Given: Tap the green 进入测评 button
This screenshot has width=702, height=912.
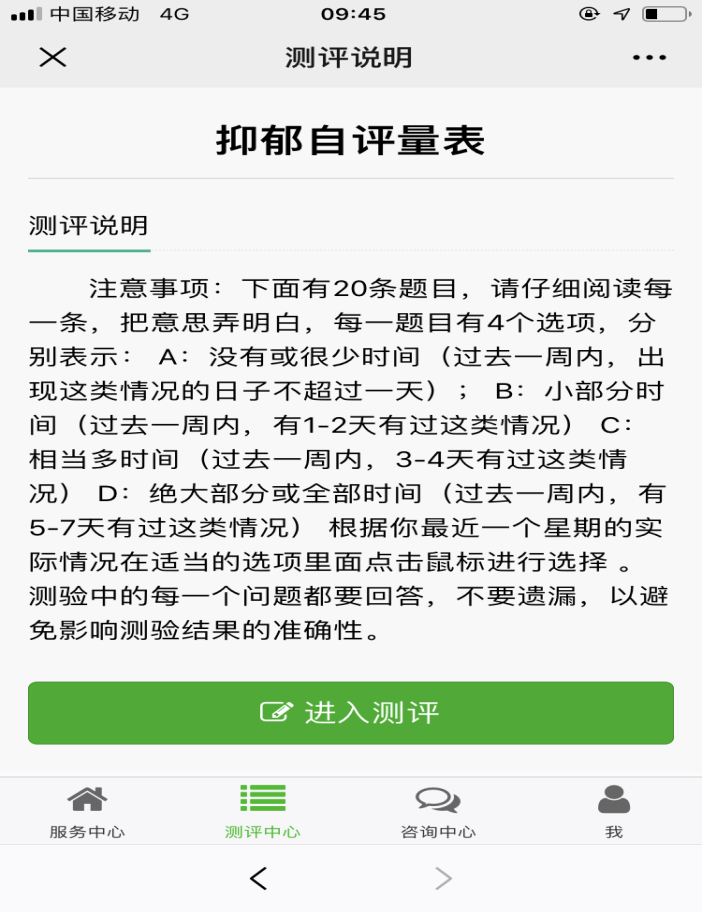Looking at the screenshot, I should click(351, 713).
